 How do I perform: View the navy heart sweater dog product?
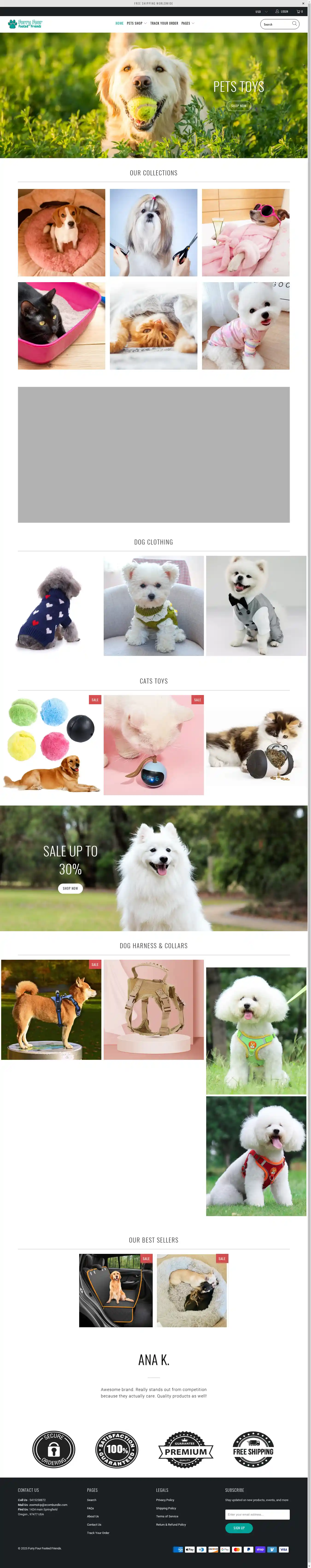tap(51, 606)
